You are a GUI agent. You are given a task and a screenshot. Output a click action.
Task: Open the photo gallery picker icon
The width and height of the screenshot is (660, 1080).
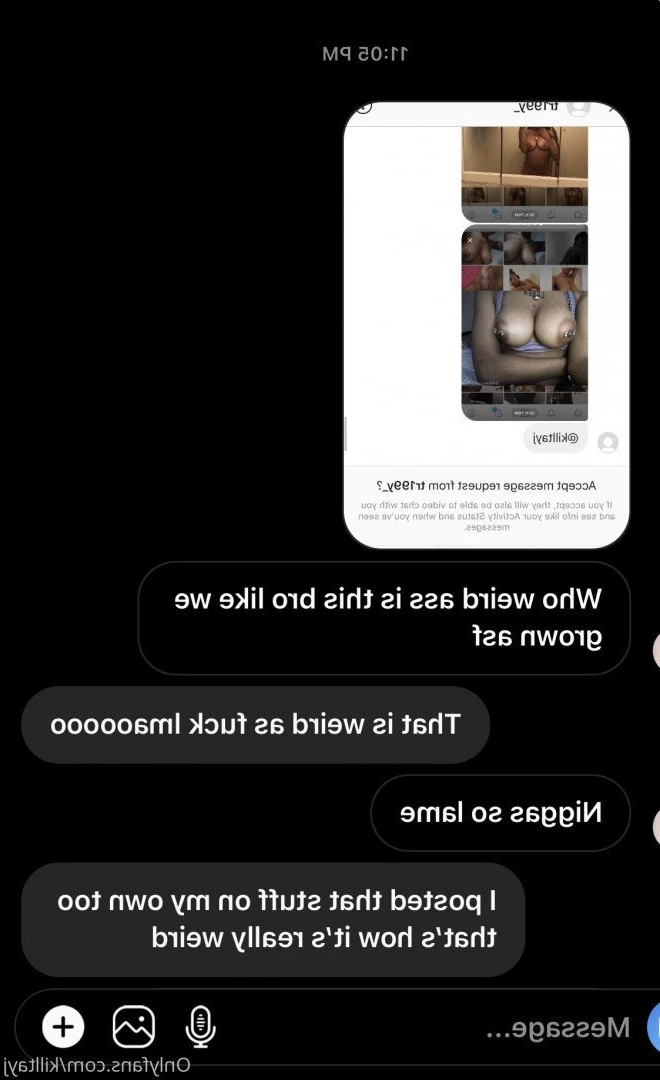tap(133, 1027)
